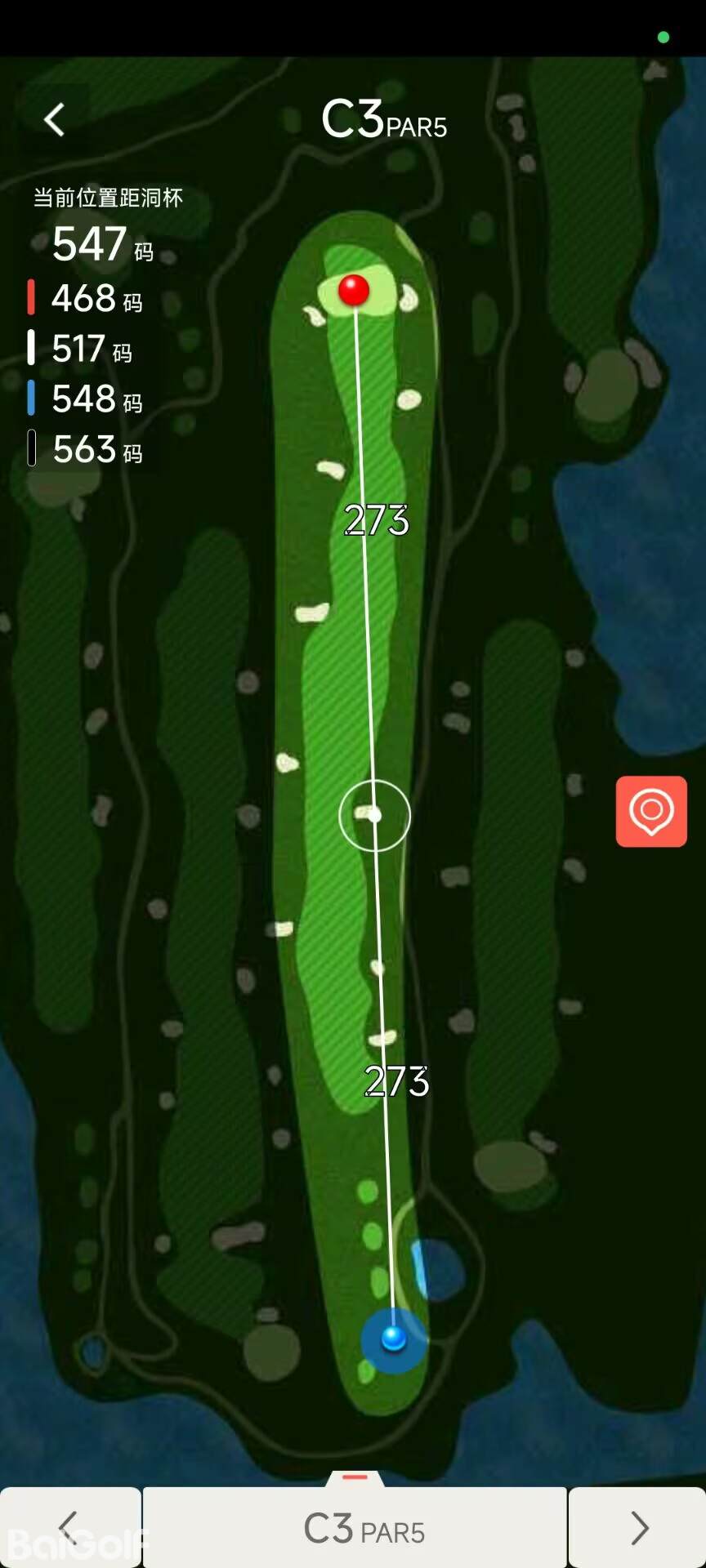Image resolution: width=706 pixels, height=1568 pixels.
Task: Expand the bottom panel handle
Action: [355, 1477]
